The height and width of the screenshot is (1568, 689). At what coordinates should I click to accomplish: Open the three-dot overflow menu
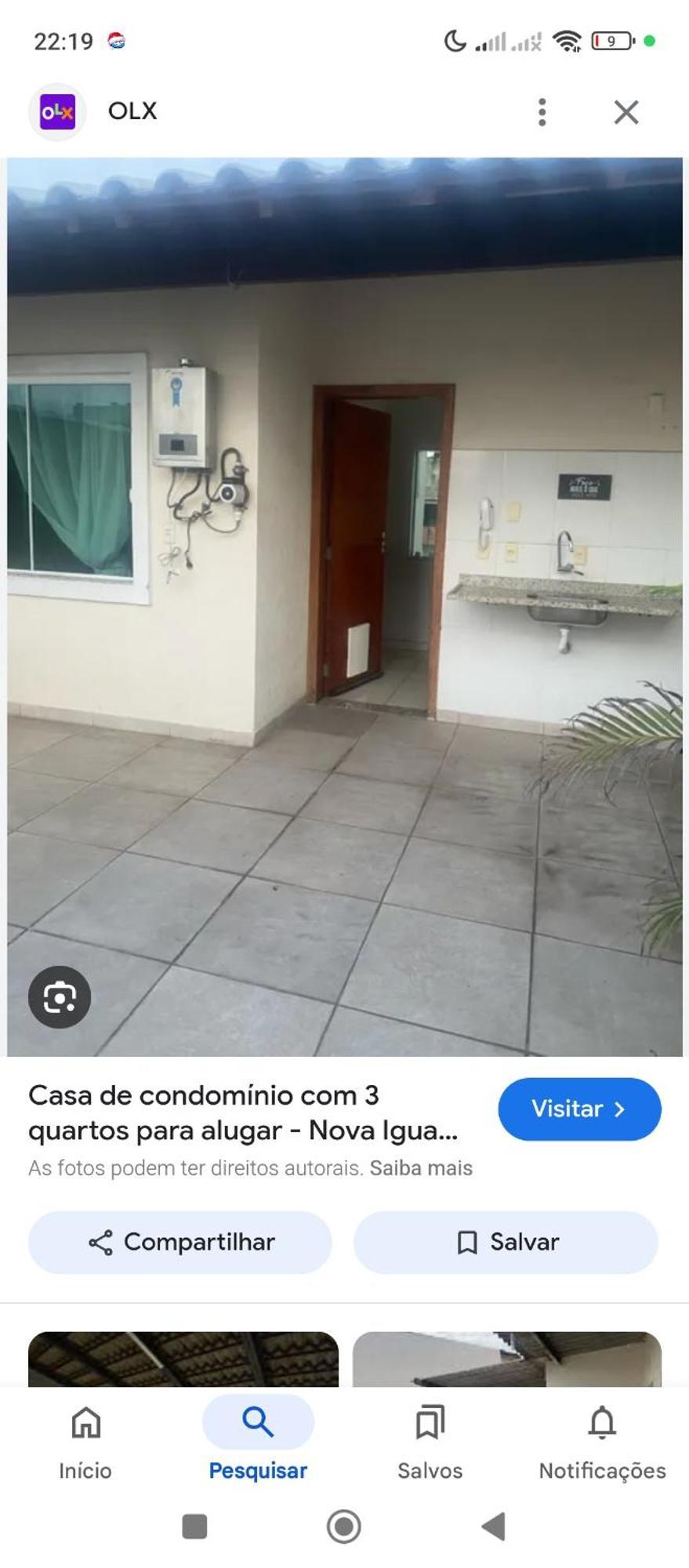tap(542, 112)
